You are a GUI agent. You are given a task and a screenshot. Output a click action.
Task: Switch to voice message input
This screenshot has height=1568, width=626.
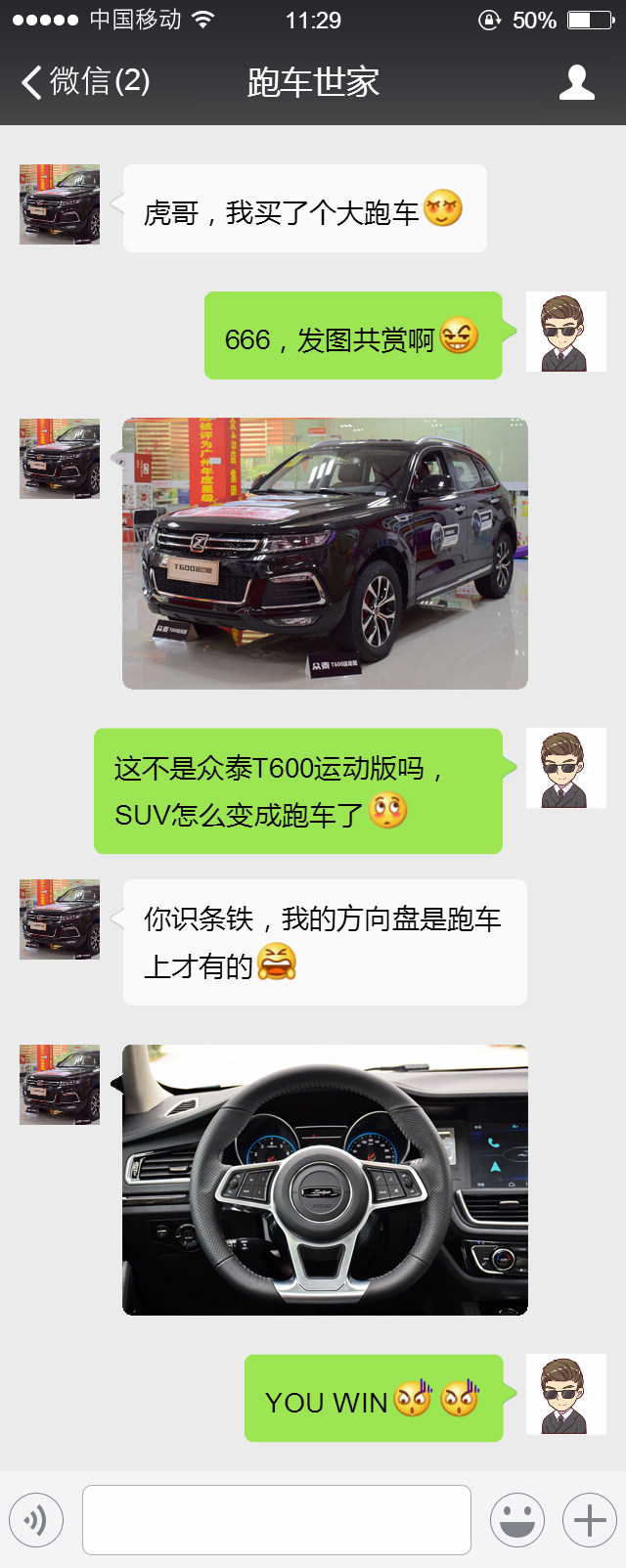[x=36, y=1520]
